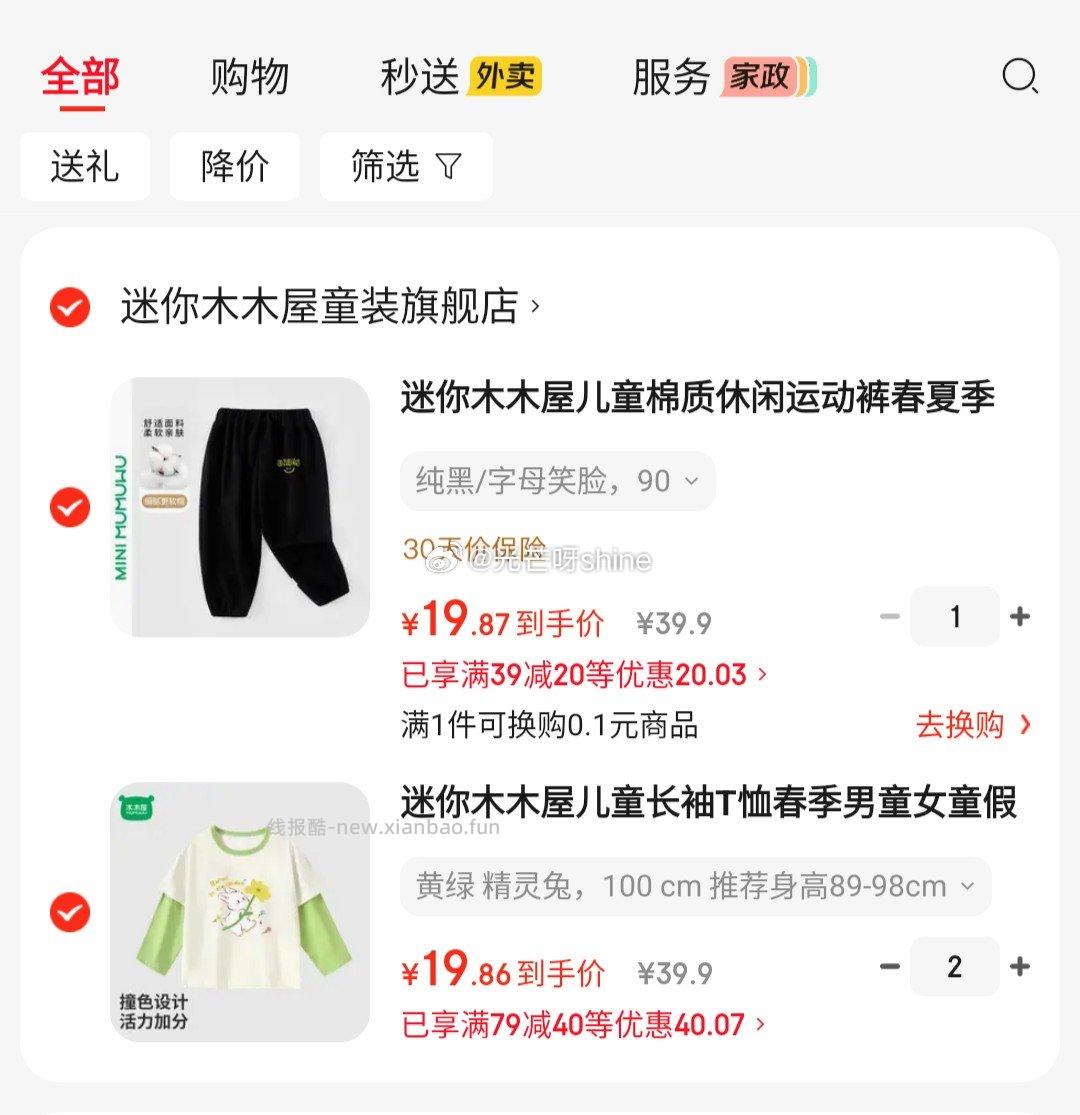1080x1115 pixels.
Task: Deselect the long-sleeve T-shirt item
Action: [70, 912]
